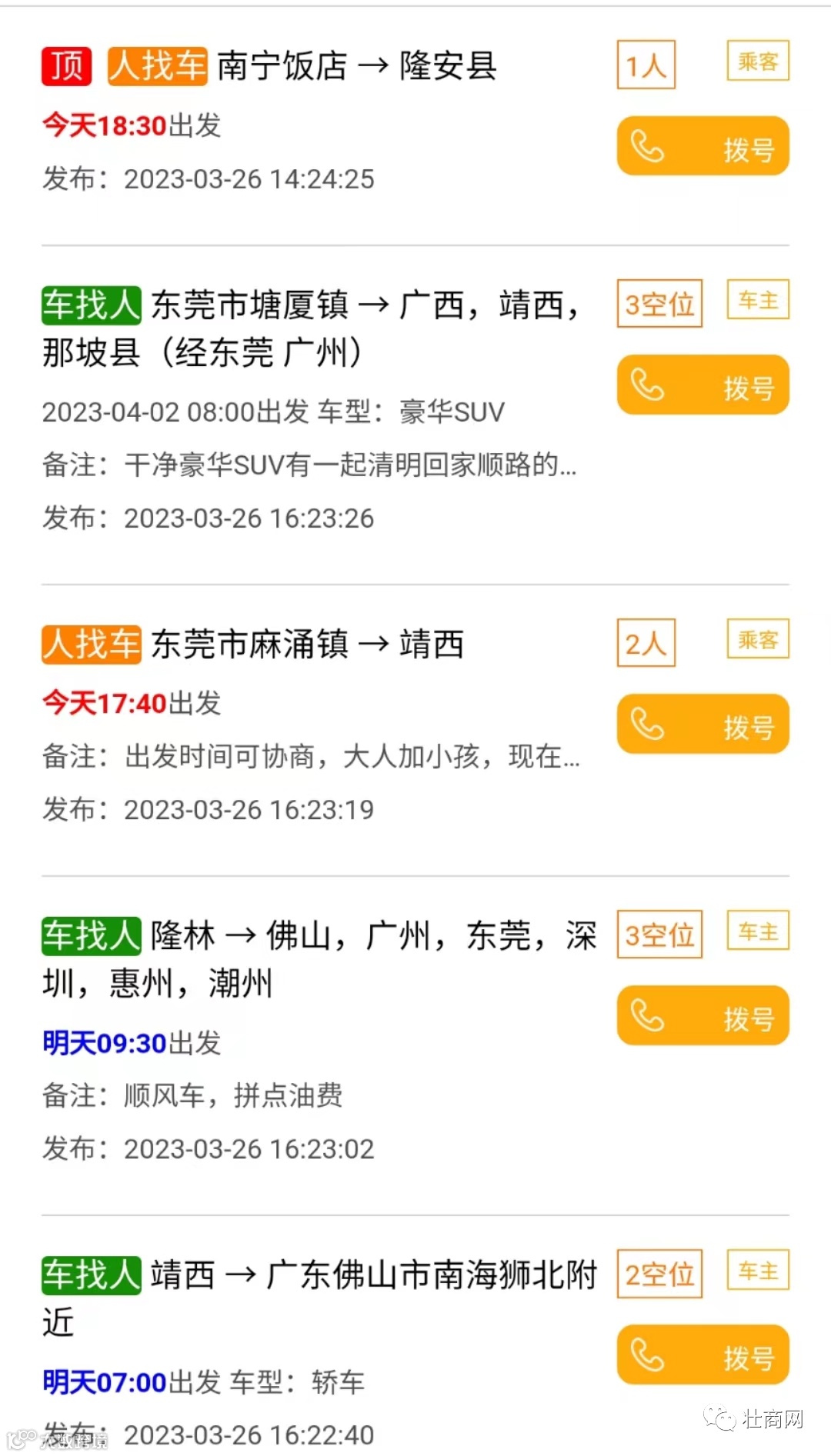Call the 靖西 to 广东佛山市南海狮北 driver
Screen dimensions: 831x1456
coord(703,1354)
